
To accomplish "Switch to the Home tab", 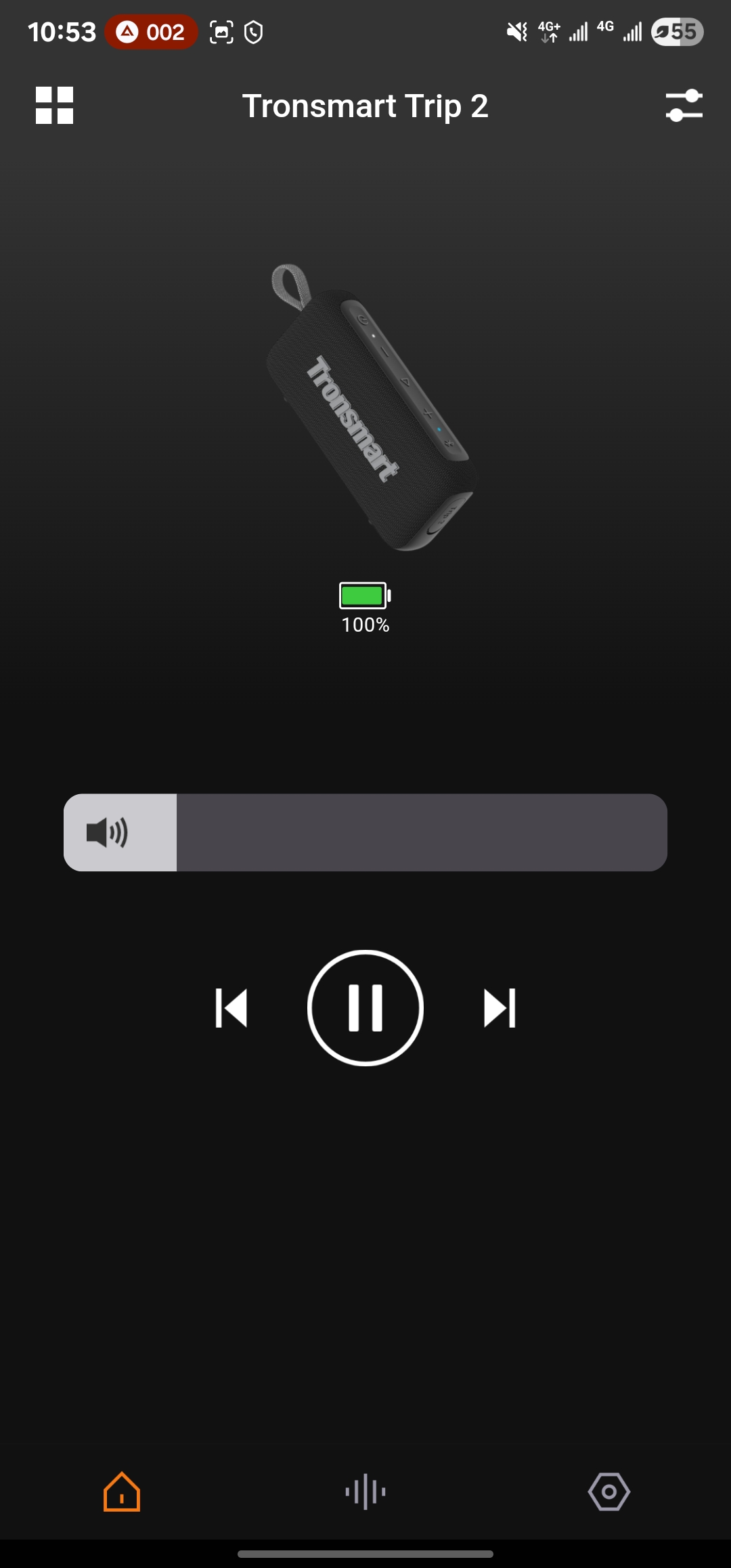I will [x=122, y=1491].
